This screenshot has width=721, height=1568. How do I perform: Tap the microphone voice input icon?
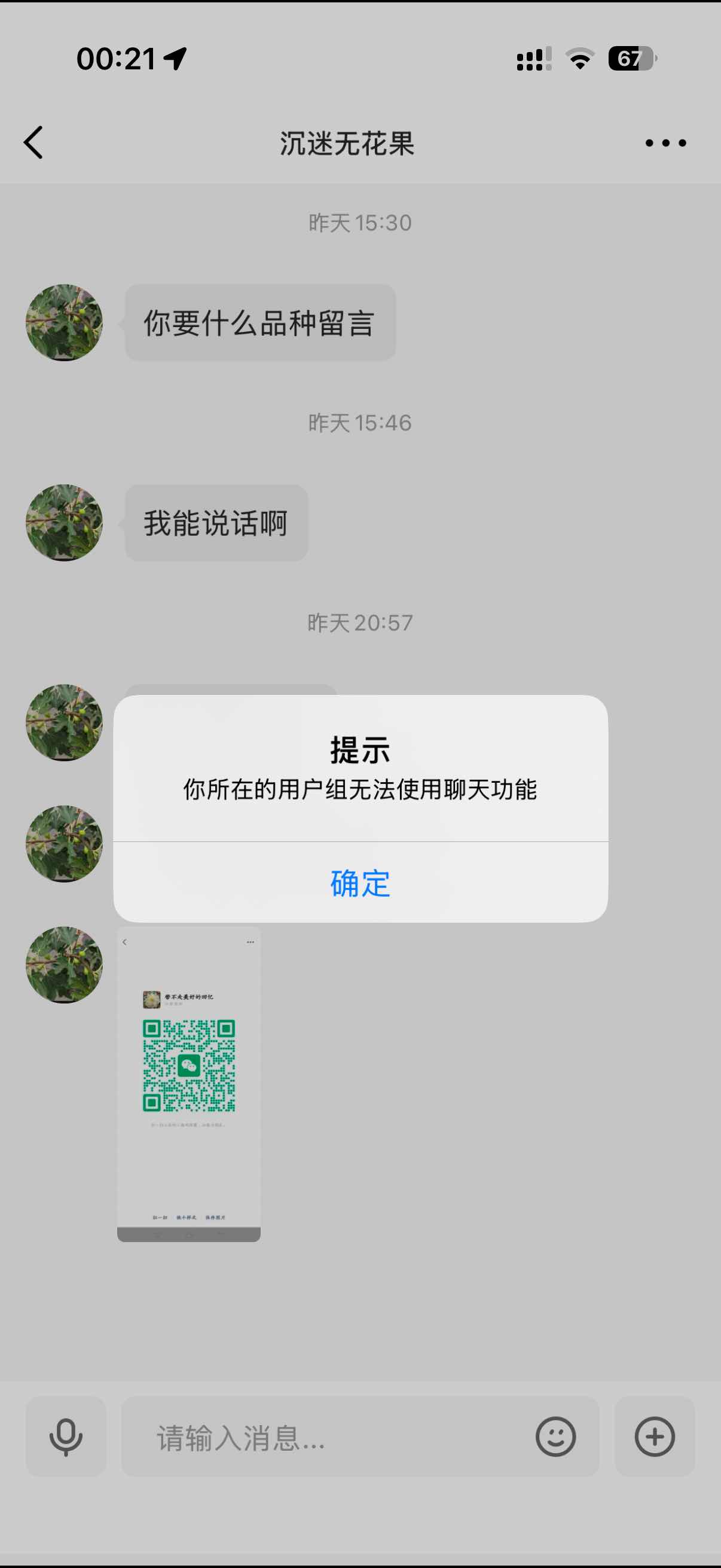click(66, 1437)
